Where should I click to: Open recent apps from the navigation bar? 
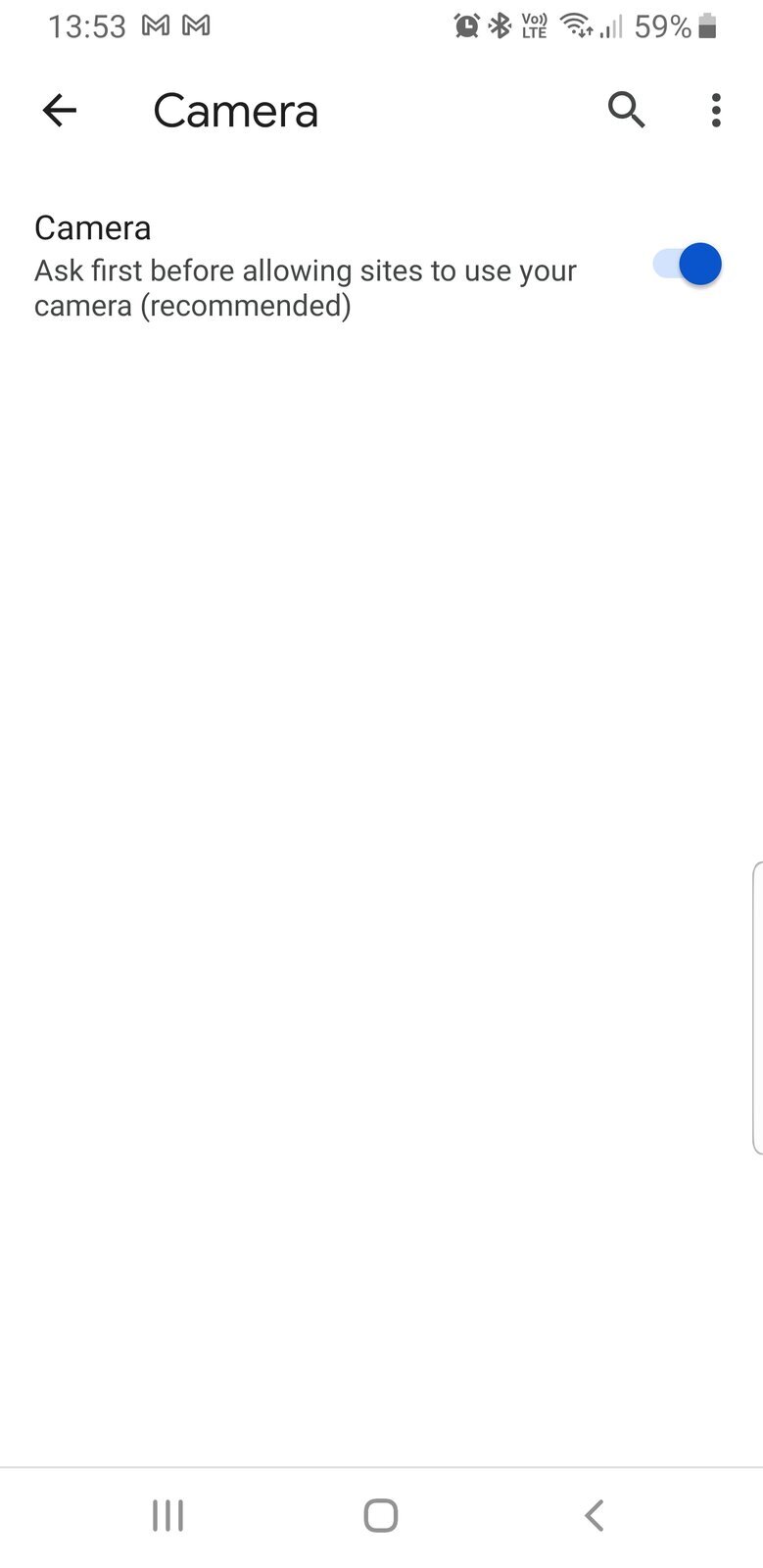click(167, 1515)
